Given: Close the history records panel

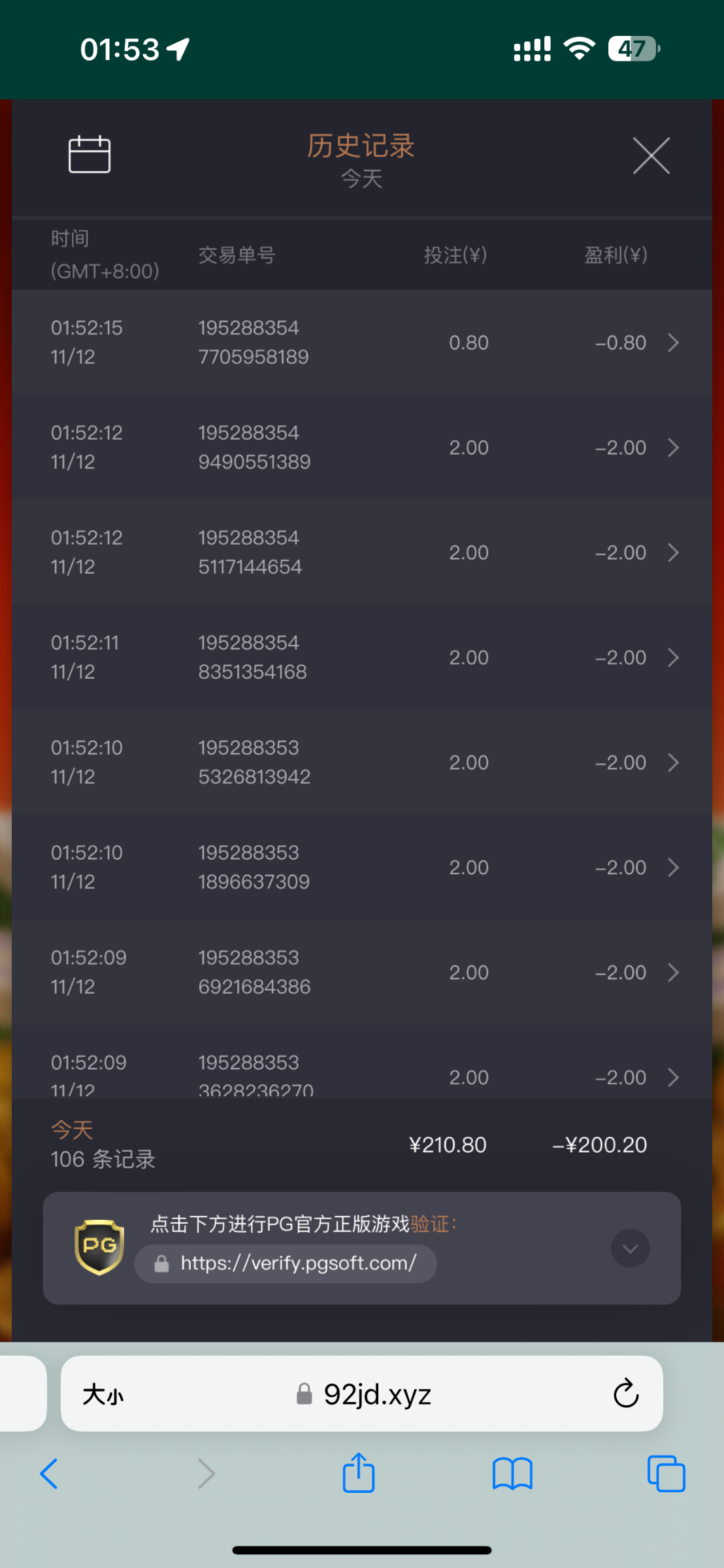Looking at the screenshot, I should coord(651,156).
